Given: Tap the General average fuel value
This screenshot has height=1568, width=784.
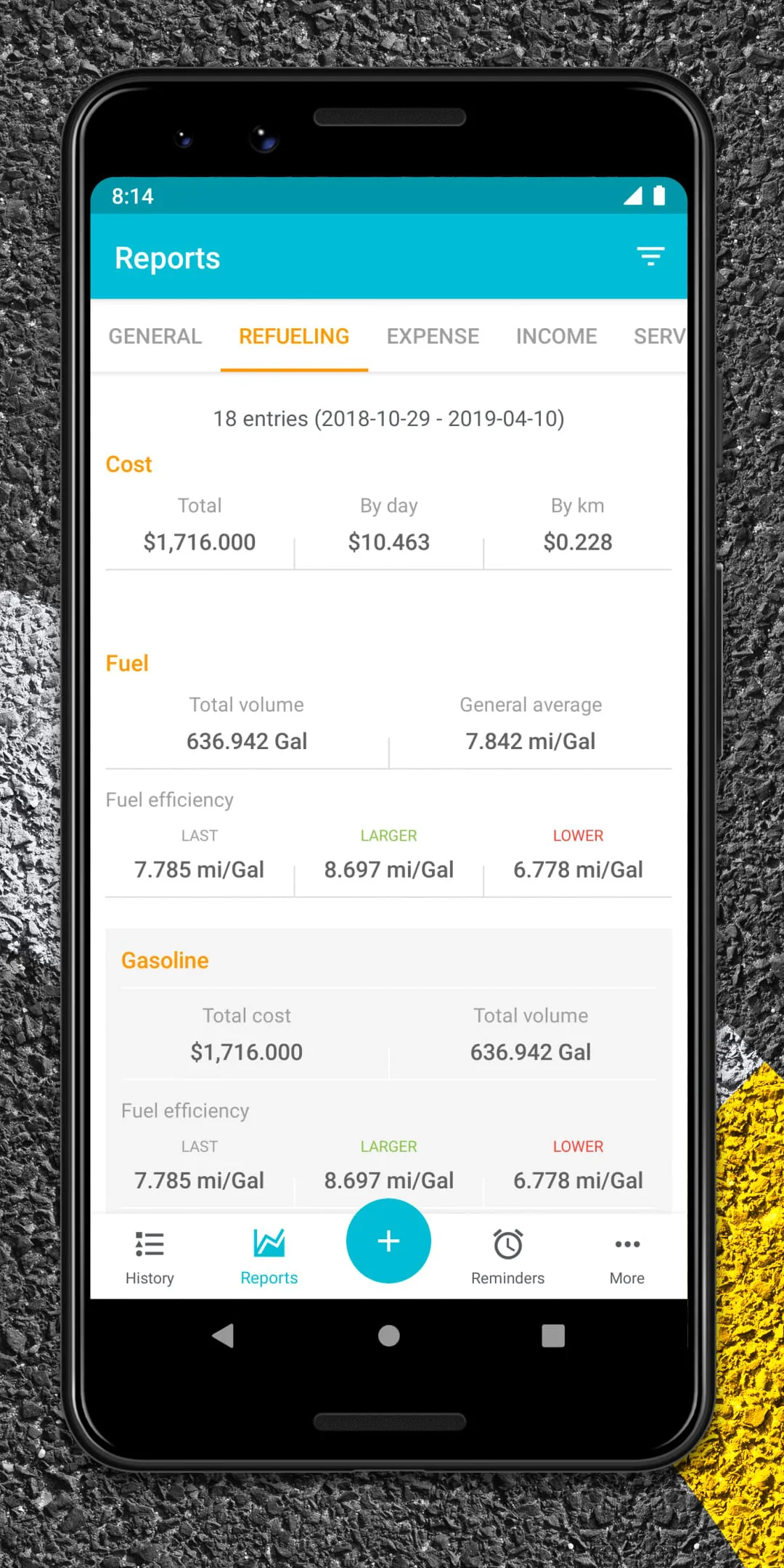Looking at the screenshot, I should tap(531, 740).
